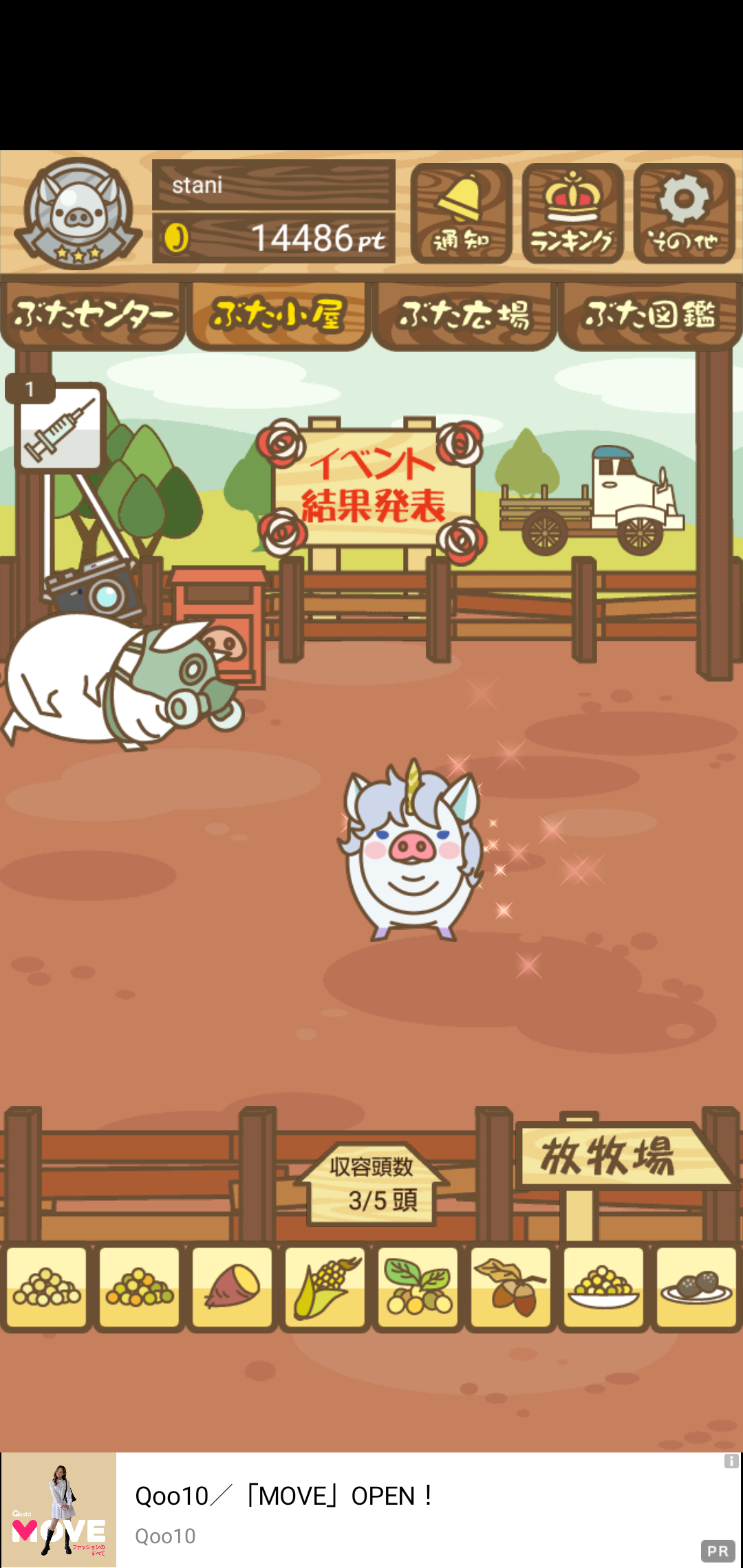Open the その他 settings gear
This screenshot has width=743, height=1568.
[x=684, y=213]
